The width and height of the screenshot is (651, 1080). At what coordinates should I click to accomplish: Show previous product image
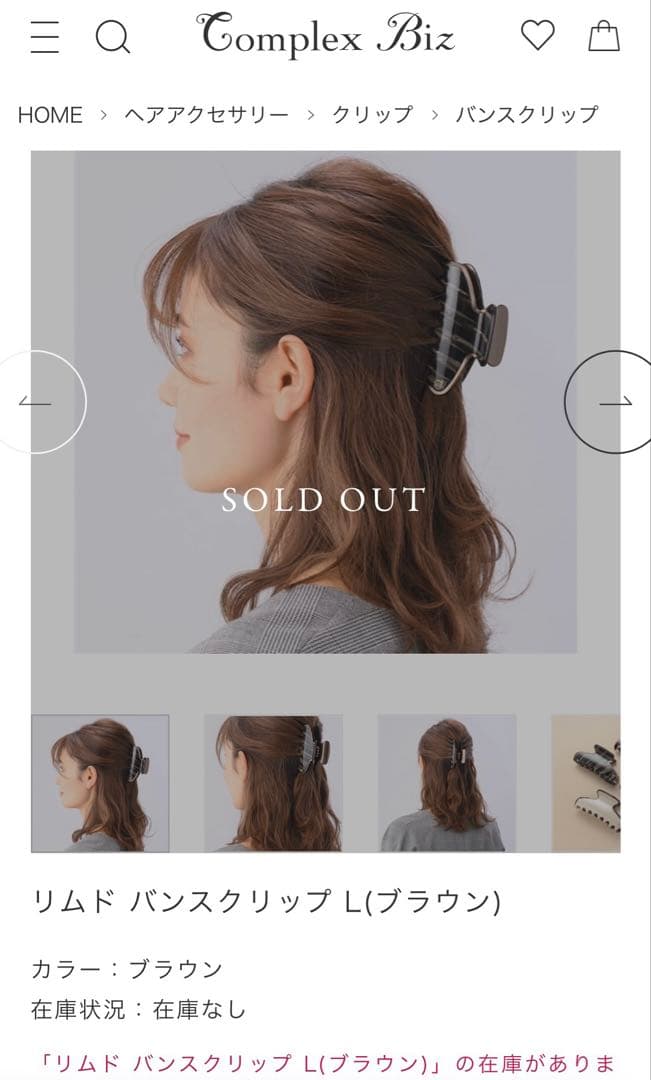[36, 402]
